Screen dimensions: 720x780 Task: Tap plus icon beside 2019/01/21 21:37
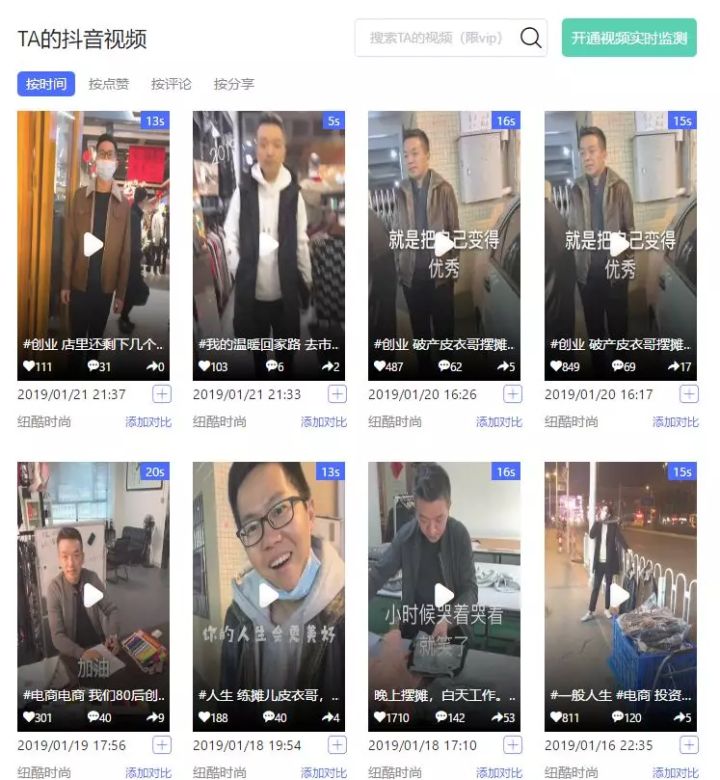[161, 394]
